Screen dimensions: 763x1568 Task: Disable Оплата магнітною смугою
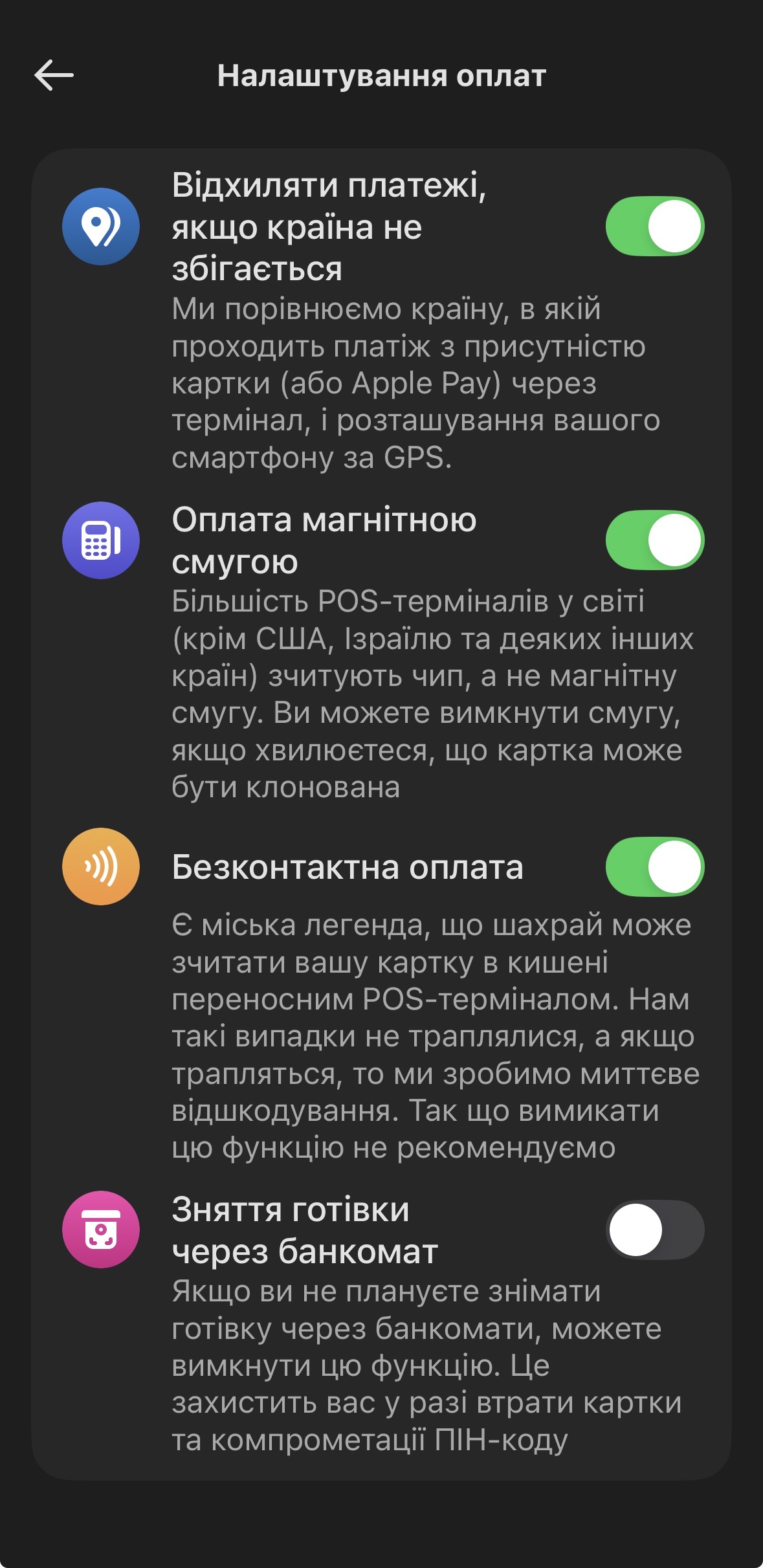pyautogui.click(x=654, y=540)
